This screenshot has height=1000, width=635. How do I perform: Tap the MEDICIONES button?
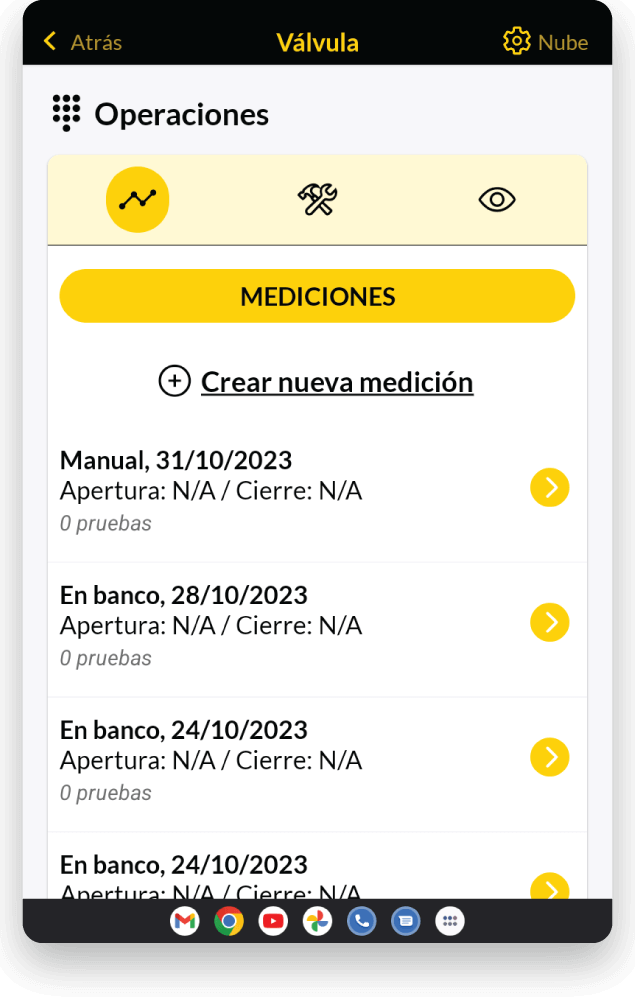(x=317, y=297)
